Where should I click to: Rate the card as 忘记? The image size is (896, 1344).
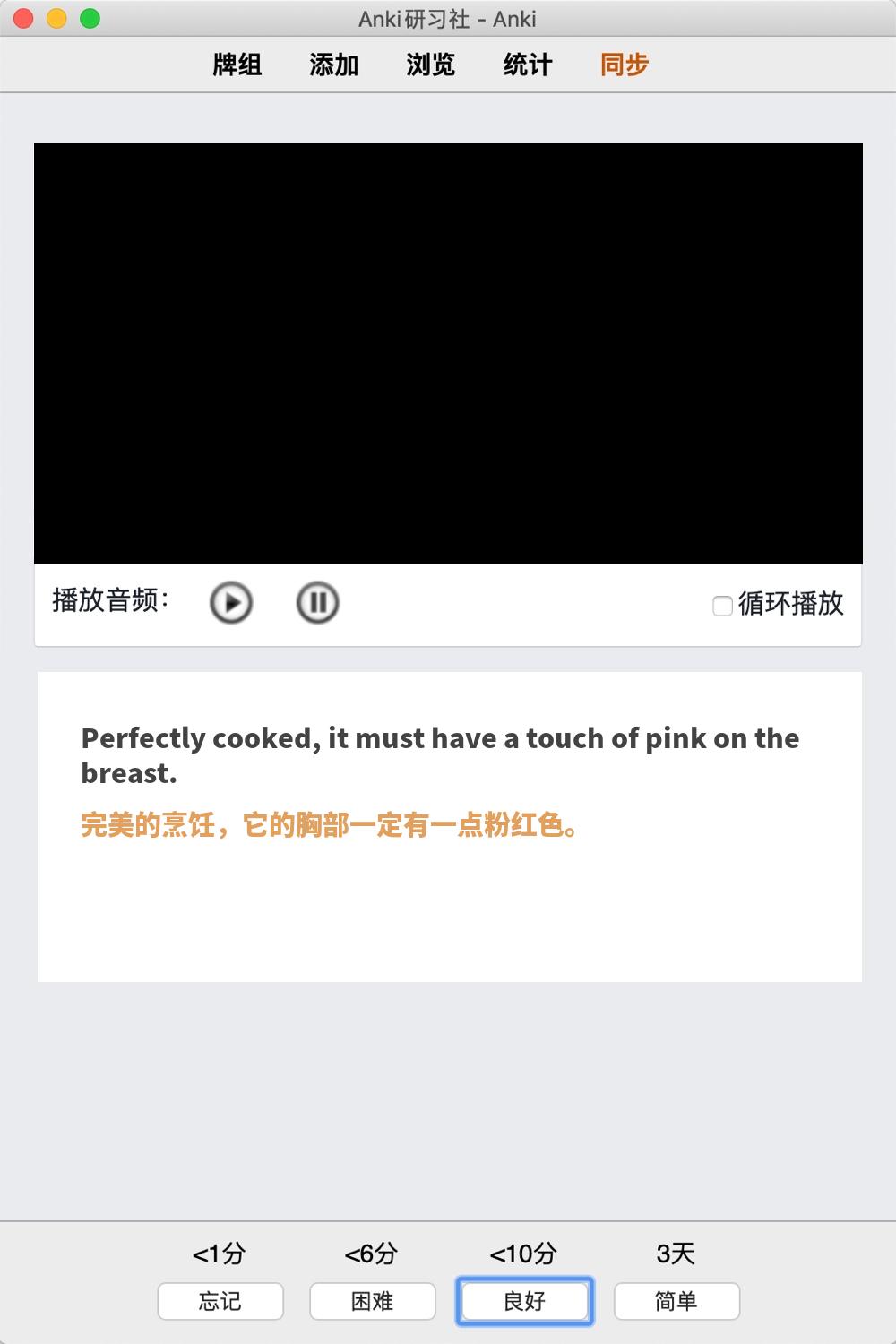pyautogui.click(x=220, y=1301)
